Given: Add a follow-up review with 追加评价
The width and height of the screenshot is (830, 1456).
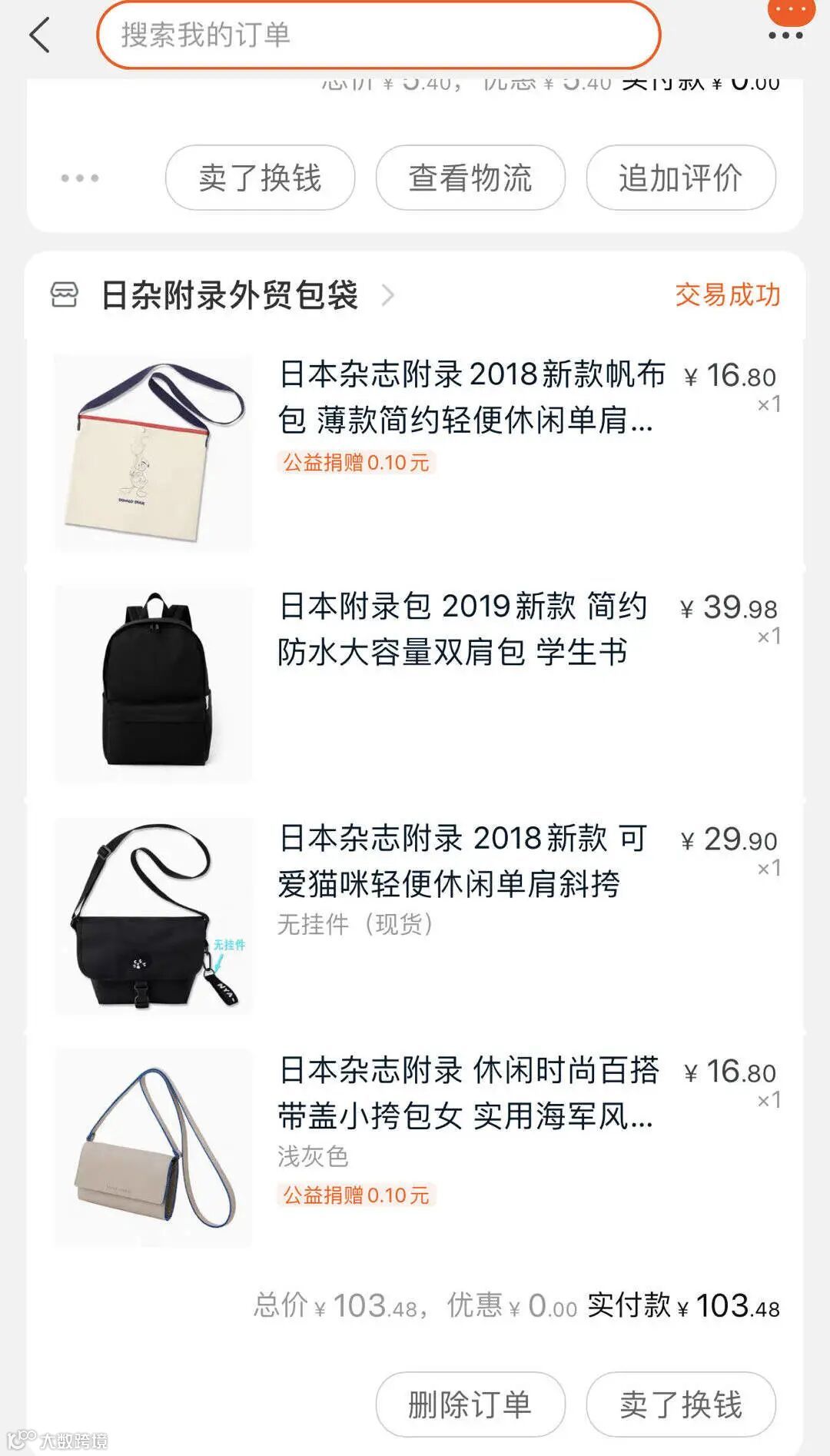Looking at the screenshot, I should click(x=681, y=178).
